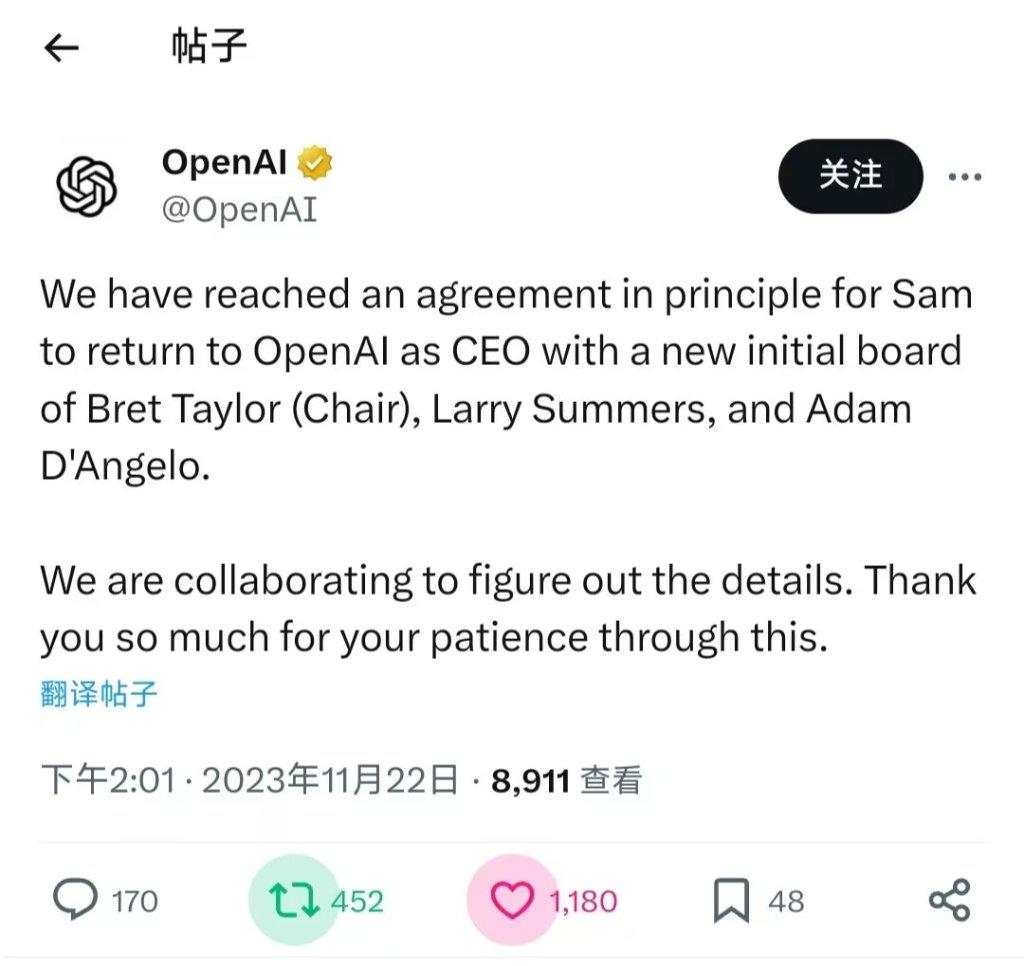This screenshot has height=966, width=1024.
Task: Like the OpenAI post
Action: (x=514, y=901)
